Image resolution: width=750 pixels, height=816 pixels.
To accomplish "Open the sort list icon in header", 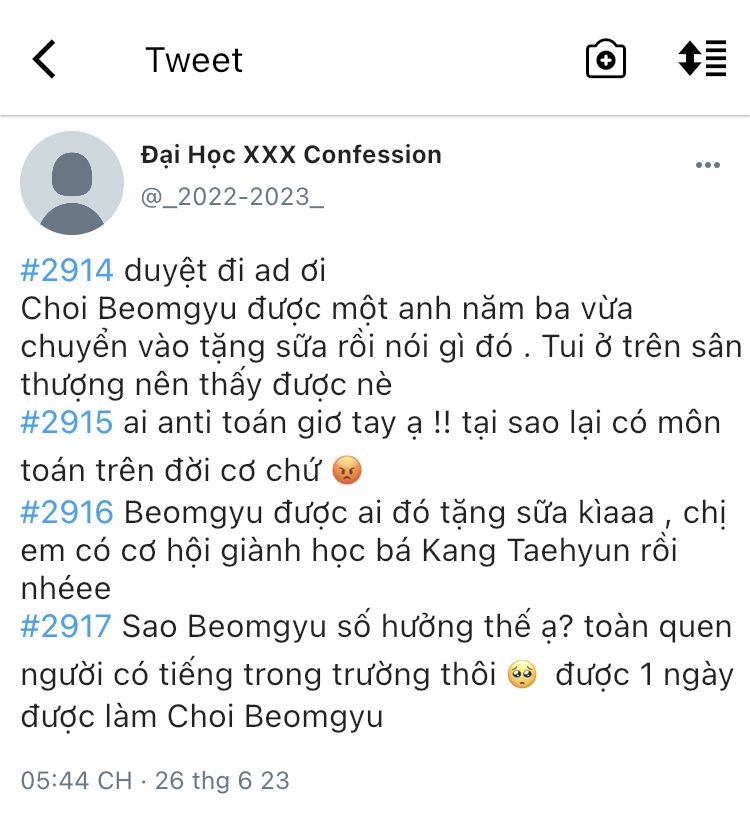I will pyautogui.click(x=702, y=58).
